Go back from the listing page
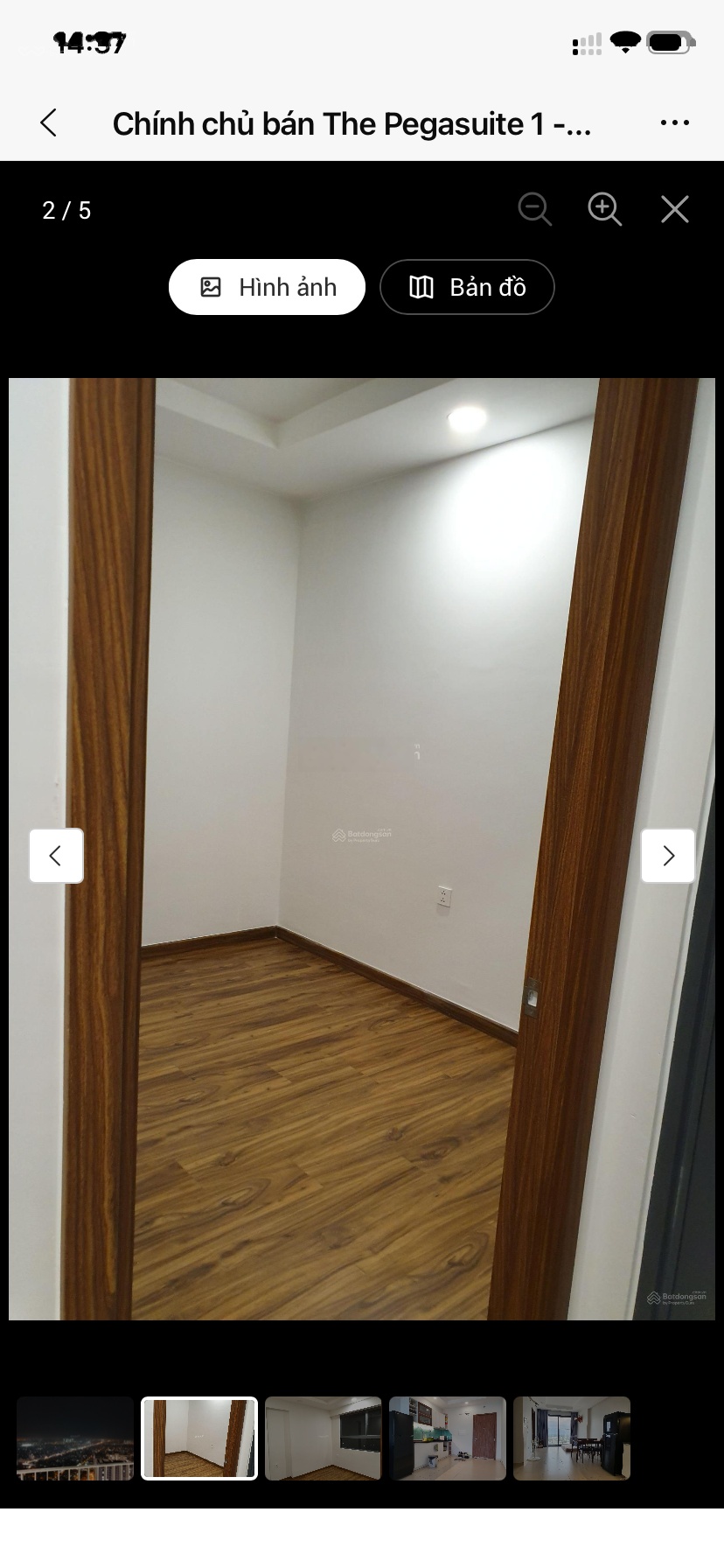 pyautogui.click(x=49, y=123)
